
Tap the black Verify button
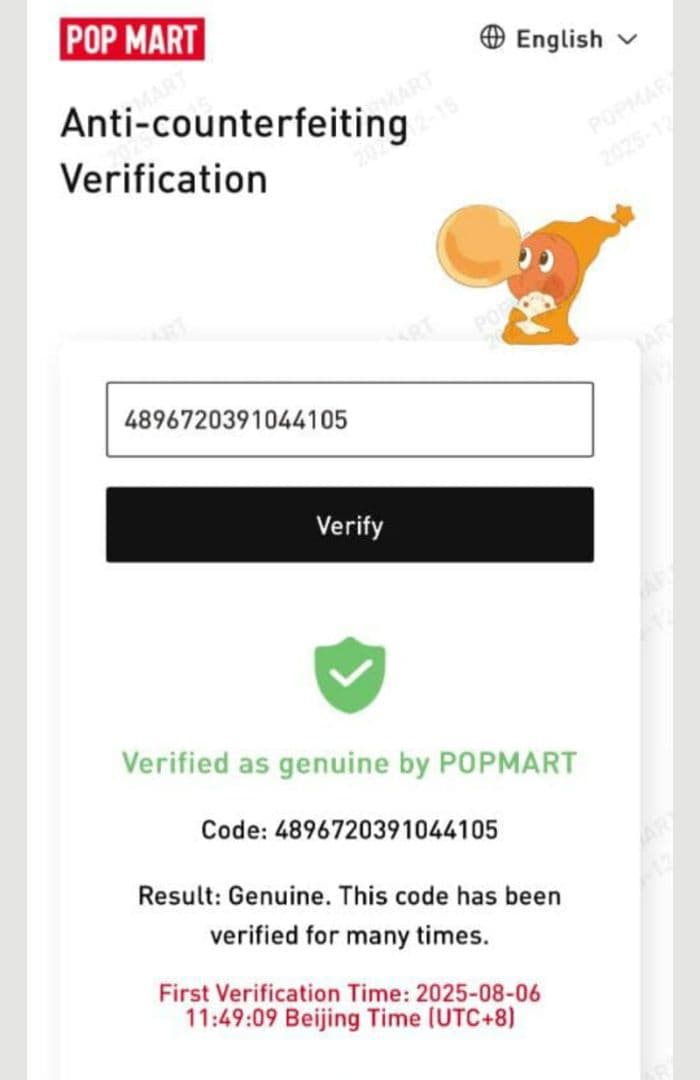[x=349, y=525]
